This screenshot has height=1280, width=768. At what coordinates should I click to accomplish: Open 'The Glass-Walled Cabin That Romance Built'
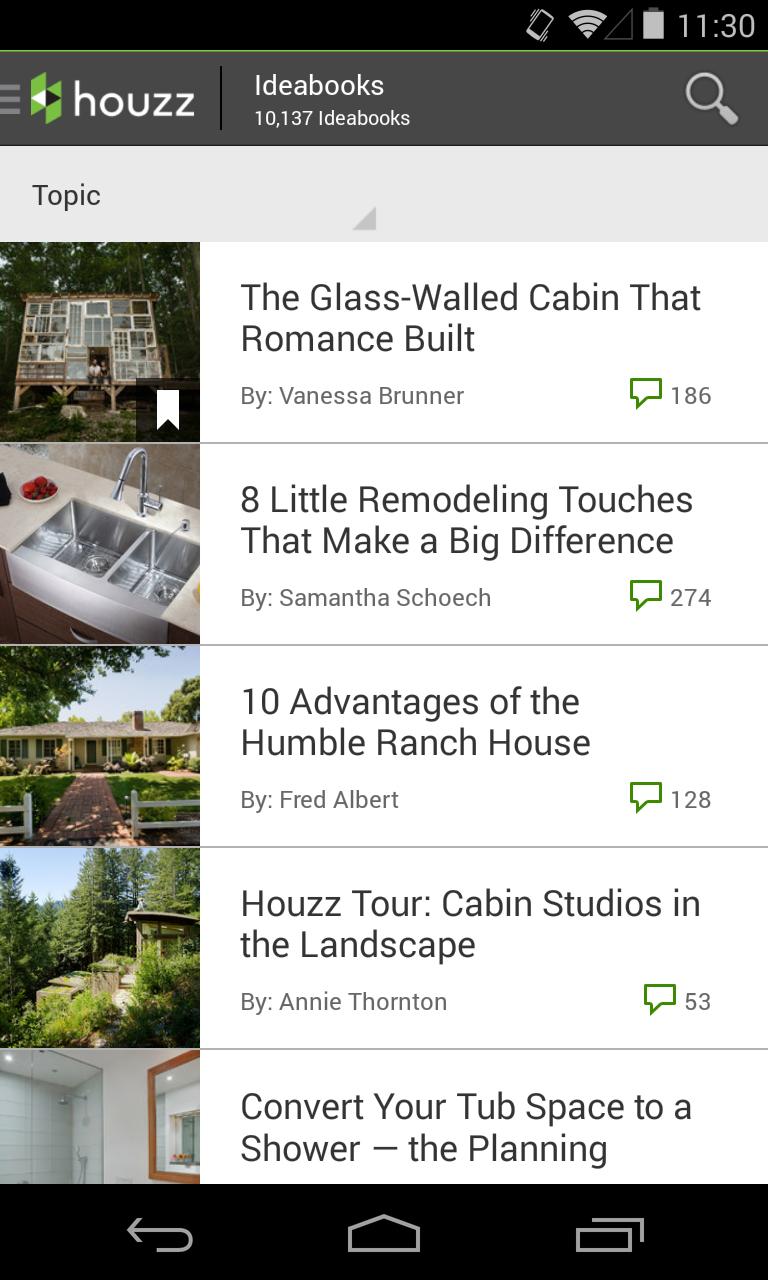tap(470, 318)
